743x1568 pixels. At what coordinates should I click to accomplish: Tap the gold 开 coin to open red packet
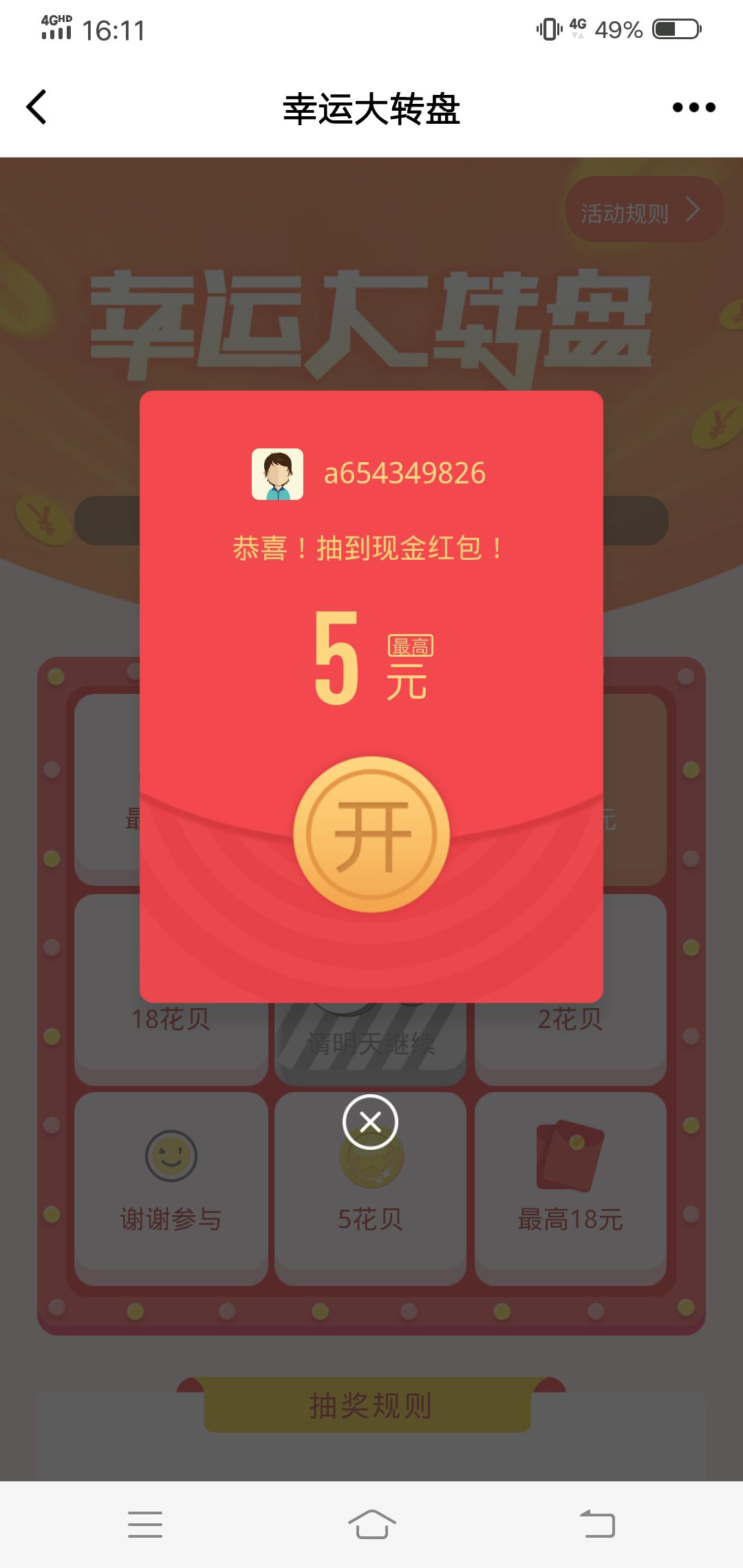(371, 835)
